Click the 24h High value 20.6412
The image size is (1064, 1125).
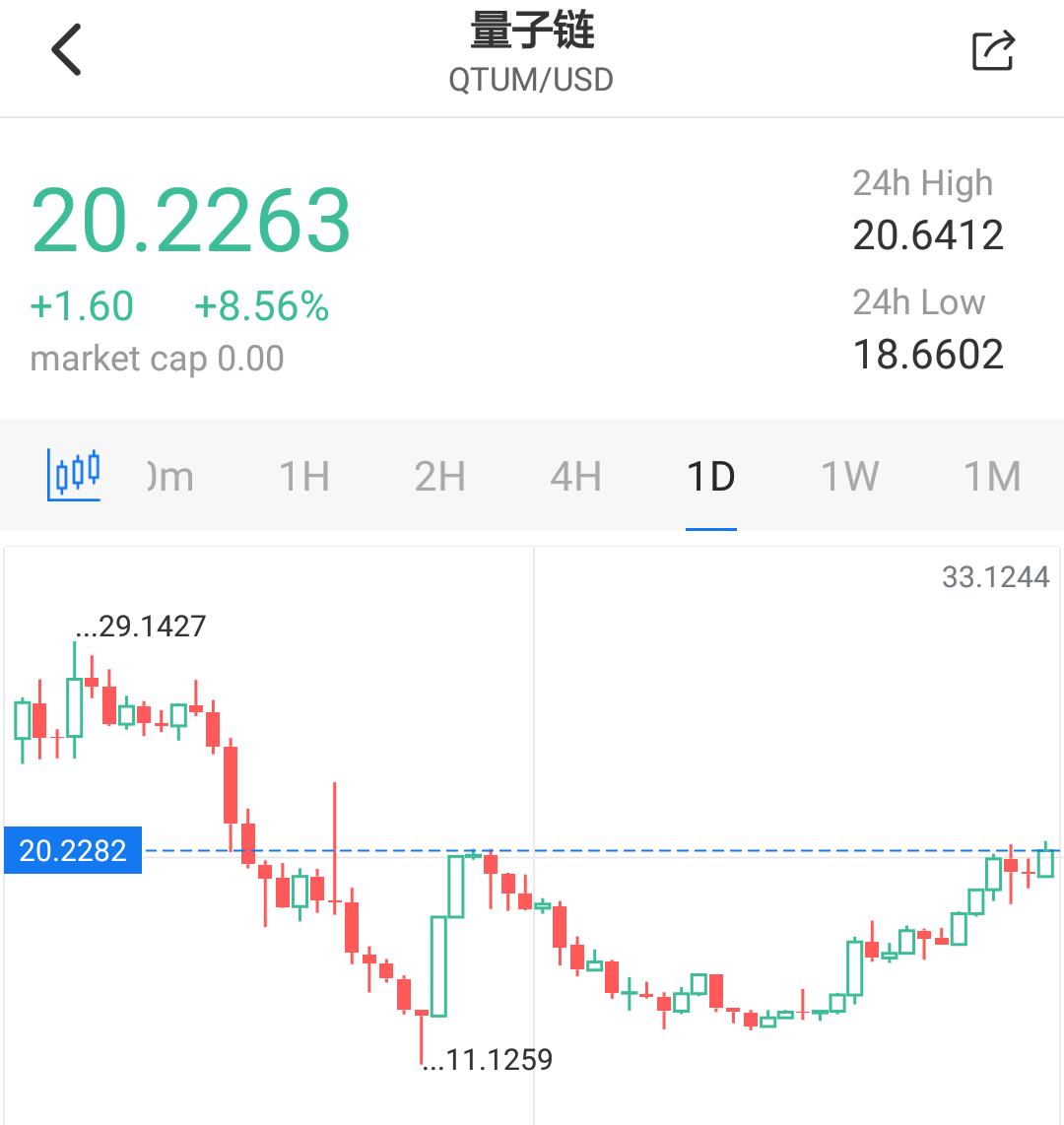927,234
